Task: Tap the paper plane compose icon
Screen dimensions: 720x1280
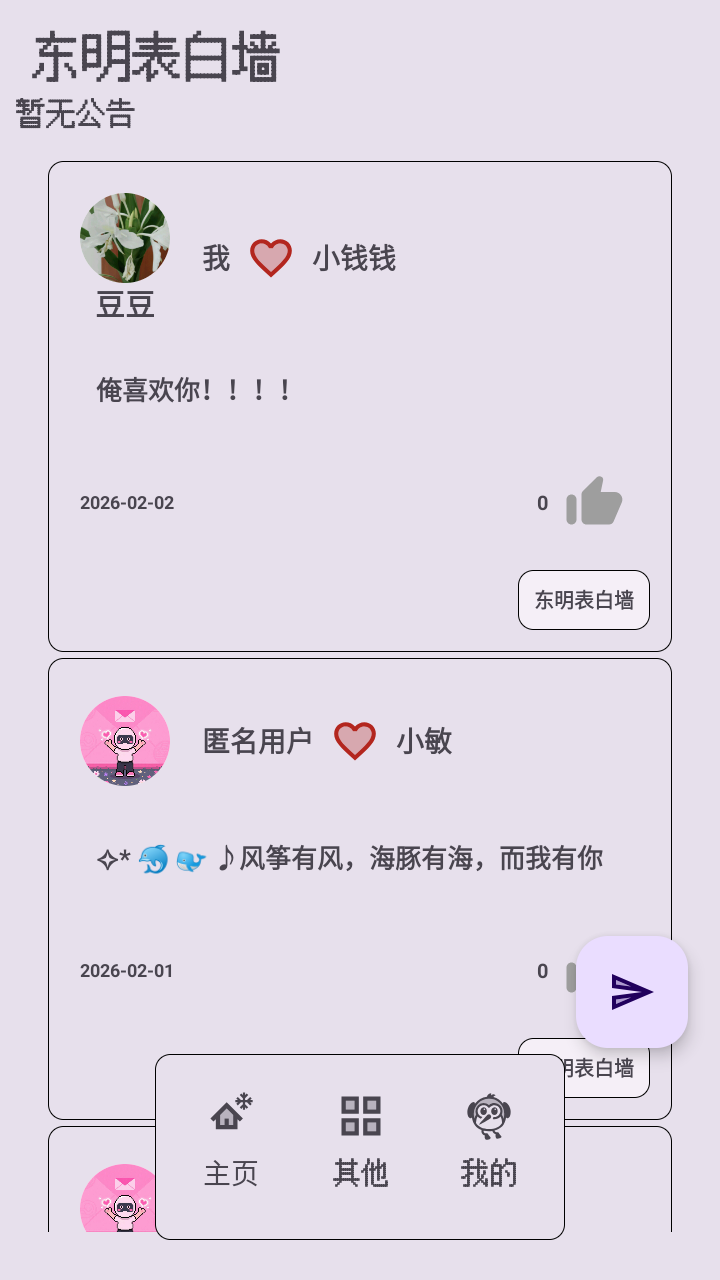Action: (632, 992)
